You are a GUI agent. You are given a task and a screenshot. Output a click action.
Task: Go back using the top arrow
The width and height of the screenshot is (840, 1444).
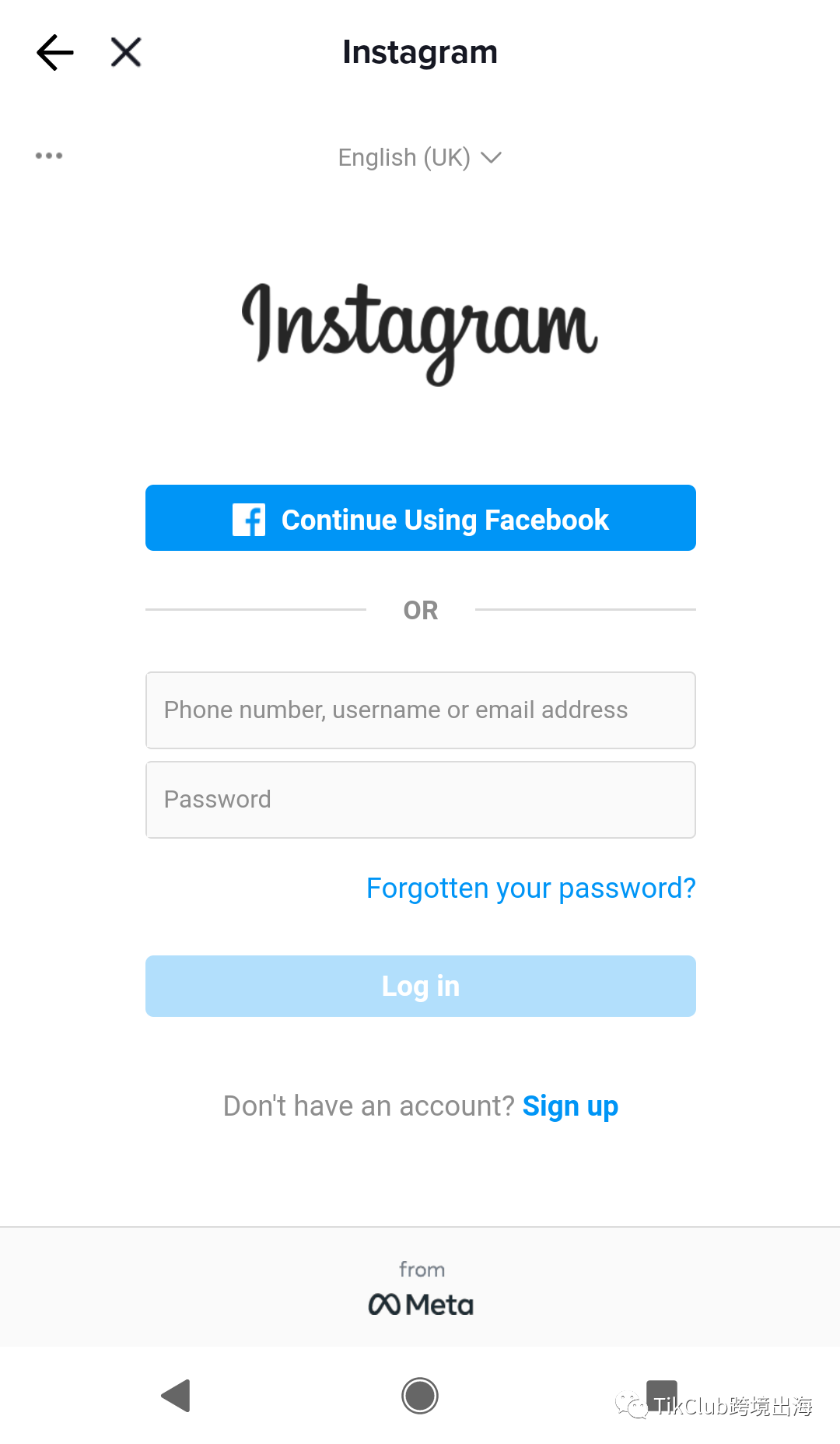coord(55,53)
